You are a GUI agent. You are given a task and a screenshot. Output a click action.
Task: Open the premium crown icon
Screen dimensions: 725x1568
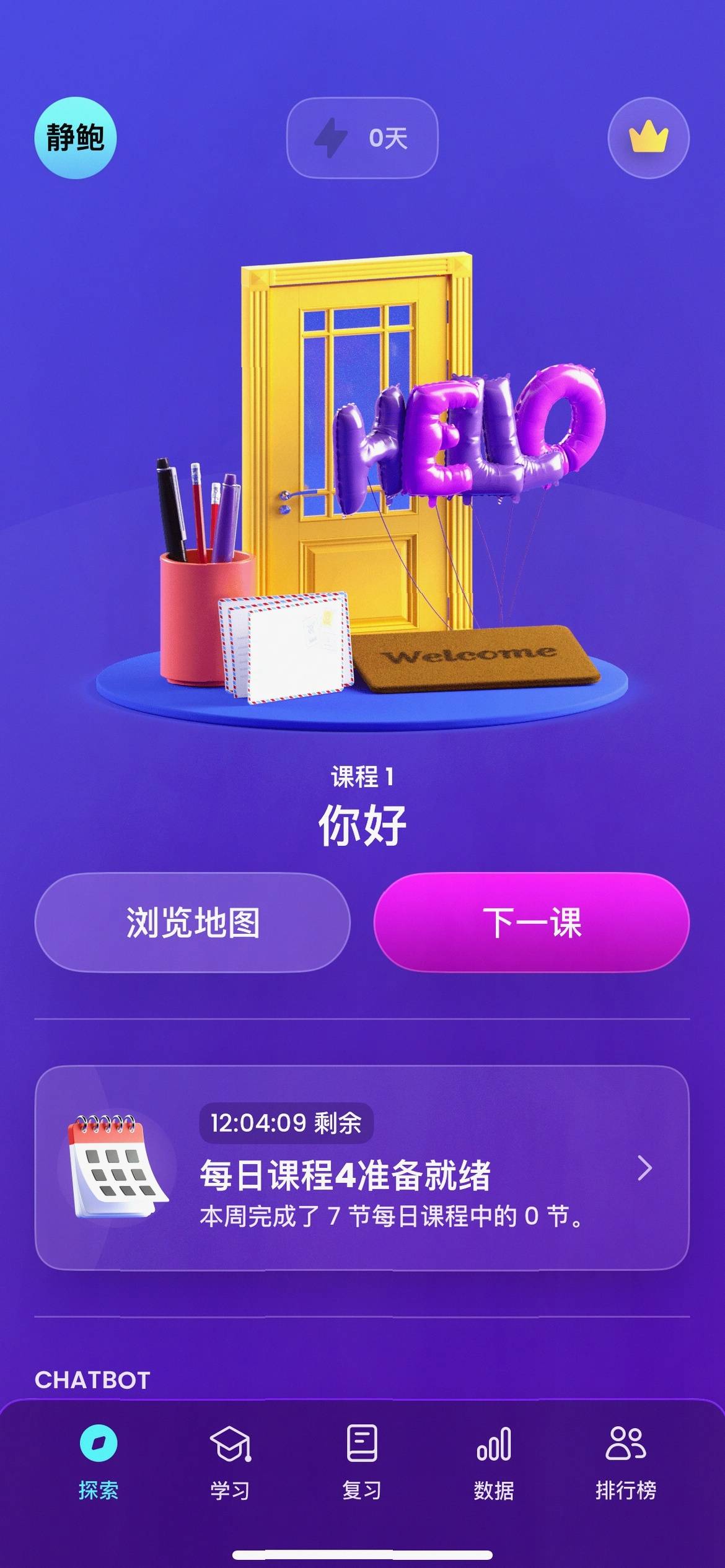[x=648, y=137]
